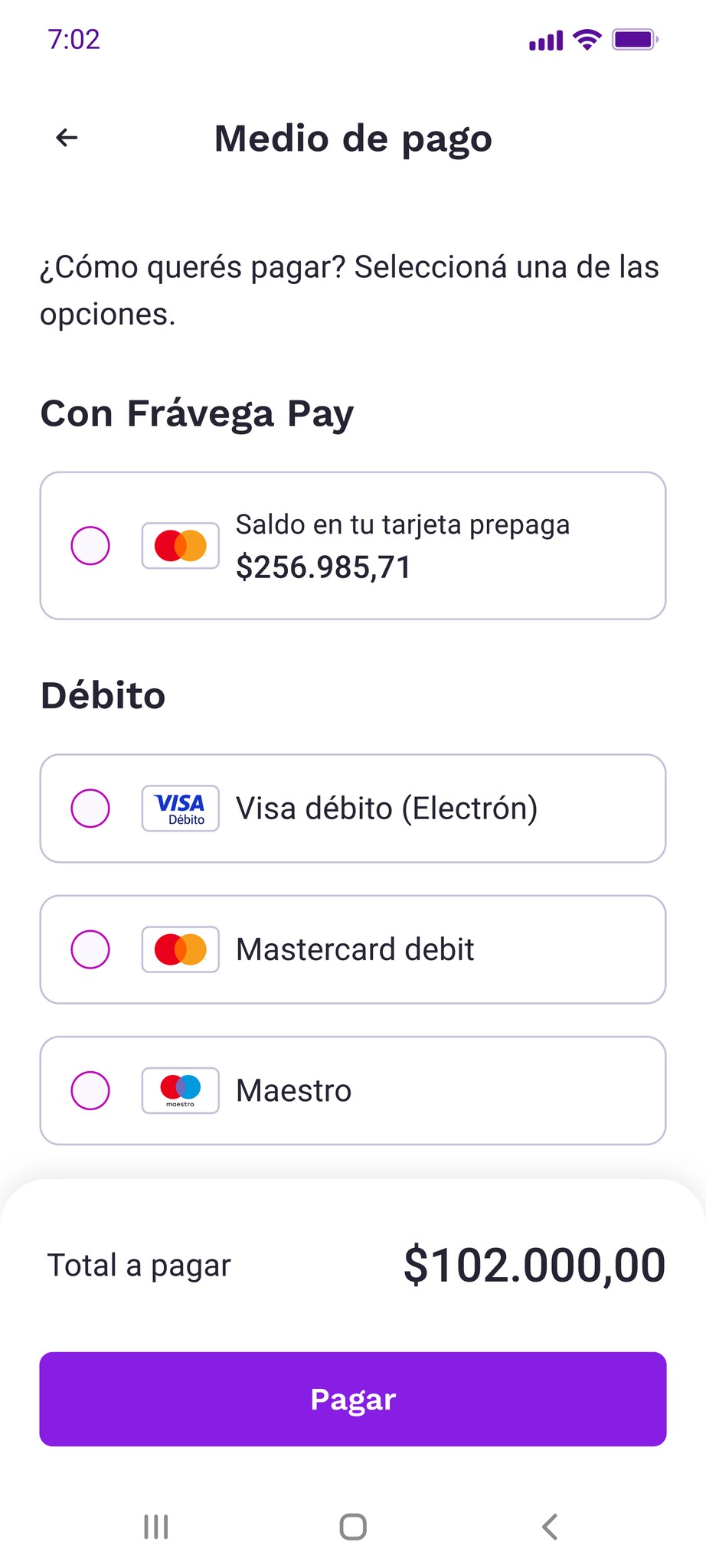Screen dimensions: 706x1568
Task: Select Saldo en tu tarjeta prepaga option
Action: click(90, 546)
